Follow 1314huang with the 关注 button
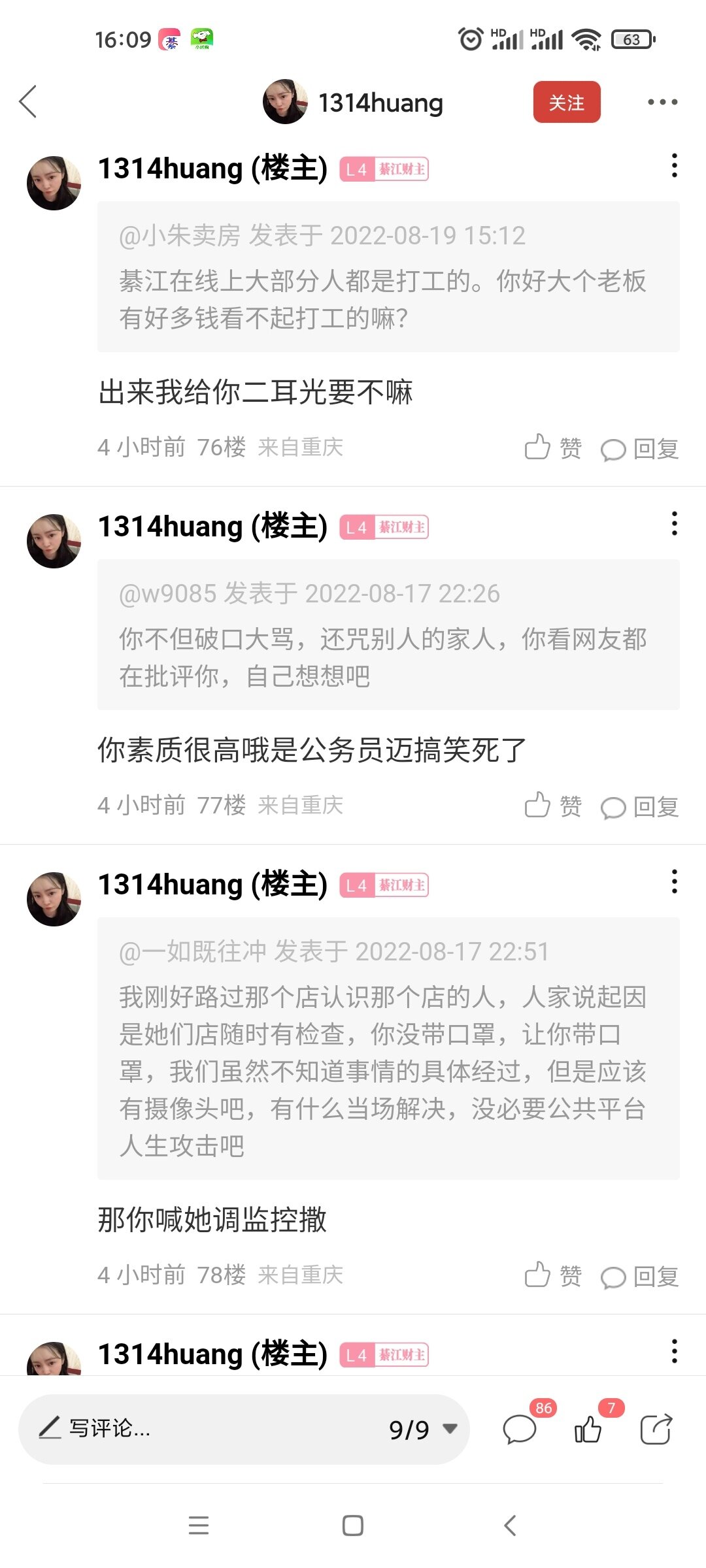The width and height of the screenshot is (706, 1568). click(566, 103)
